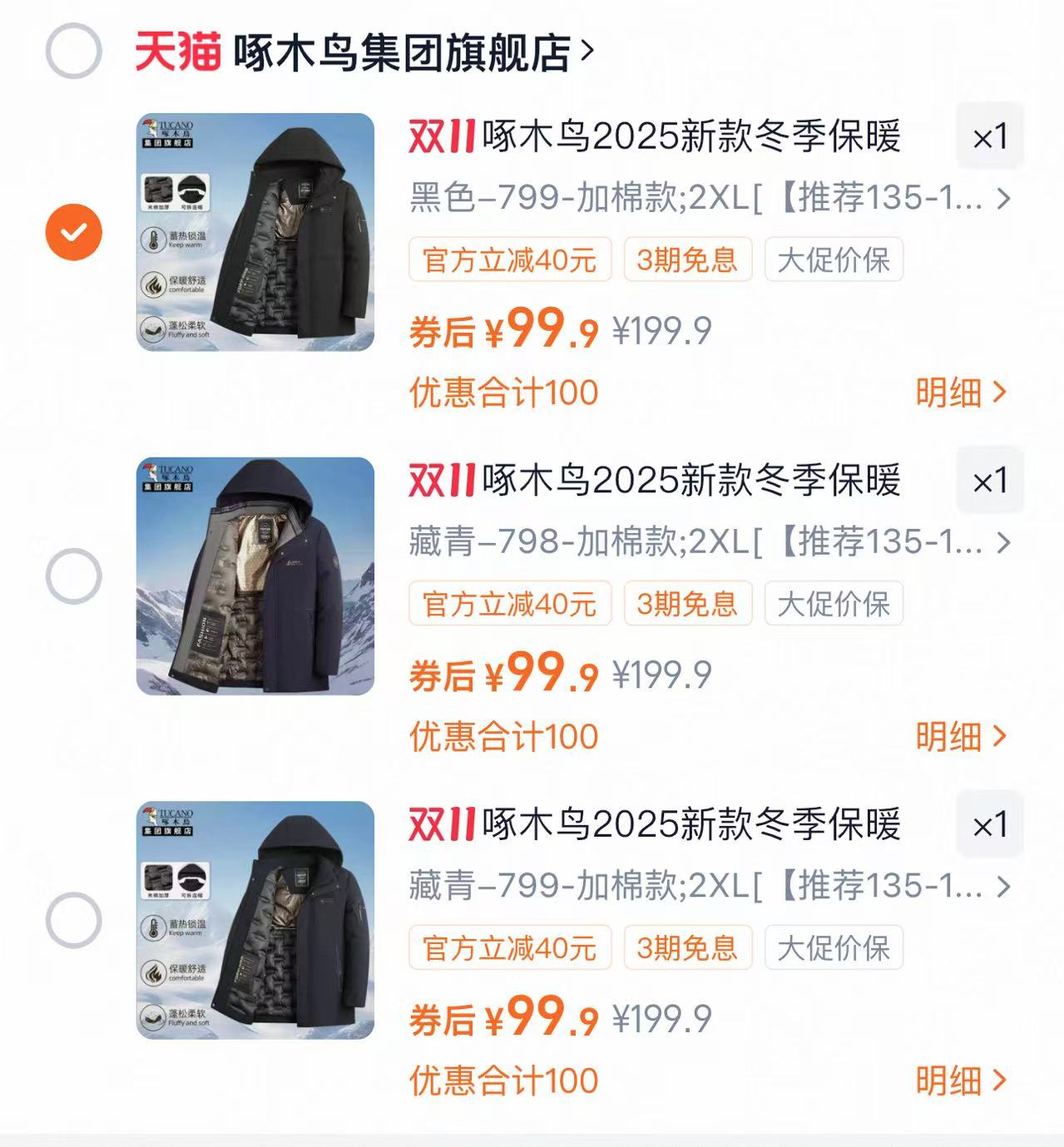Click the first product title 啄木鸟2025新款冬季保暖

pos(690,137)
